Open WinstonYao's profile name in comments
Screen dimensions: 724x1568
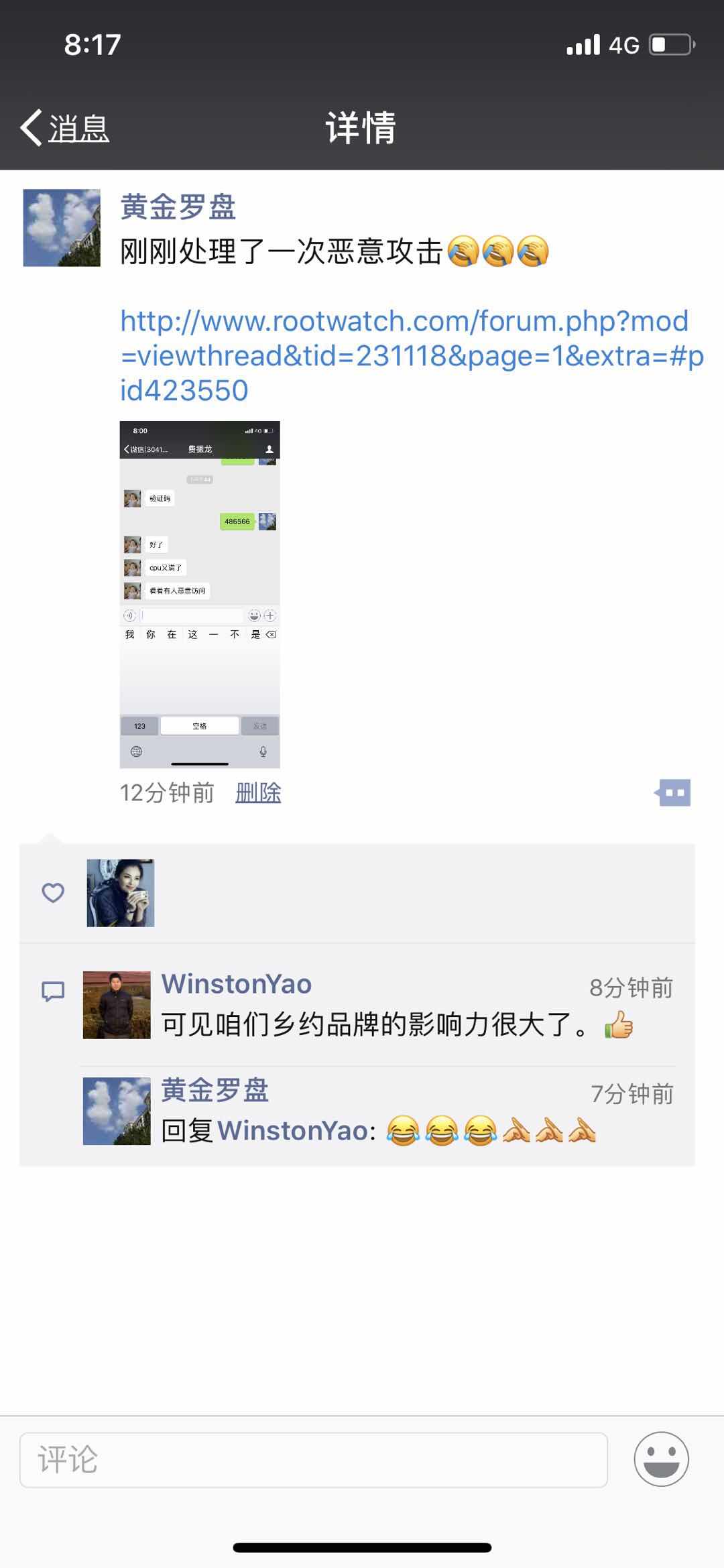236,984
